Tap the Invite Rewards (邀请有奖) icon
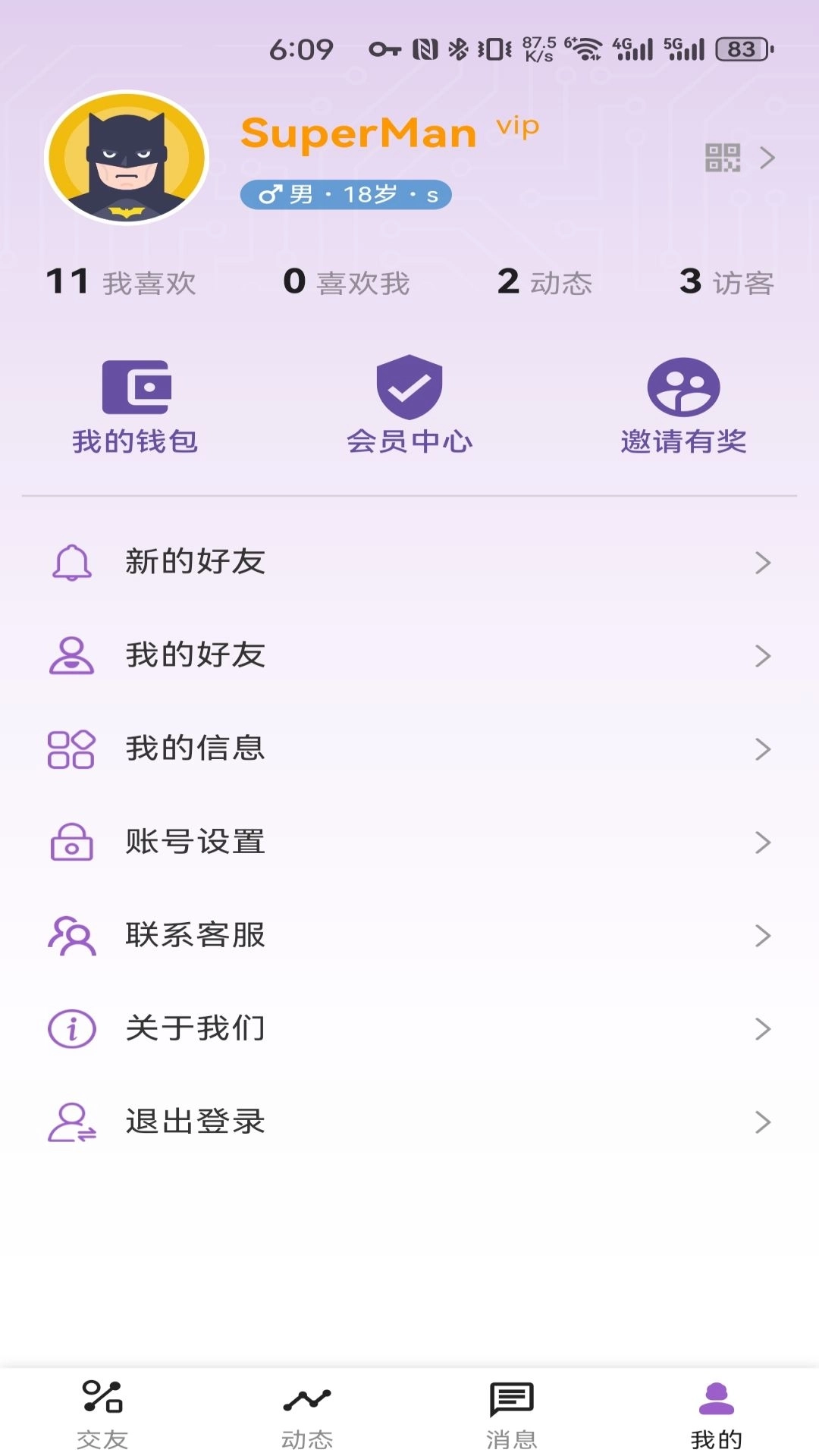Image resolution: width=819 pixels, height=1456 pixels. [x=682, y=388]
